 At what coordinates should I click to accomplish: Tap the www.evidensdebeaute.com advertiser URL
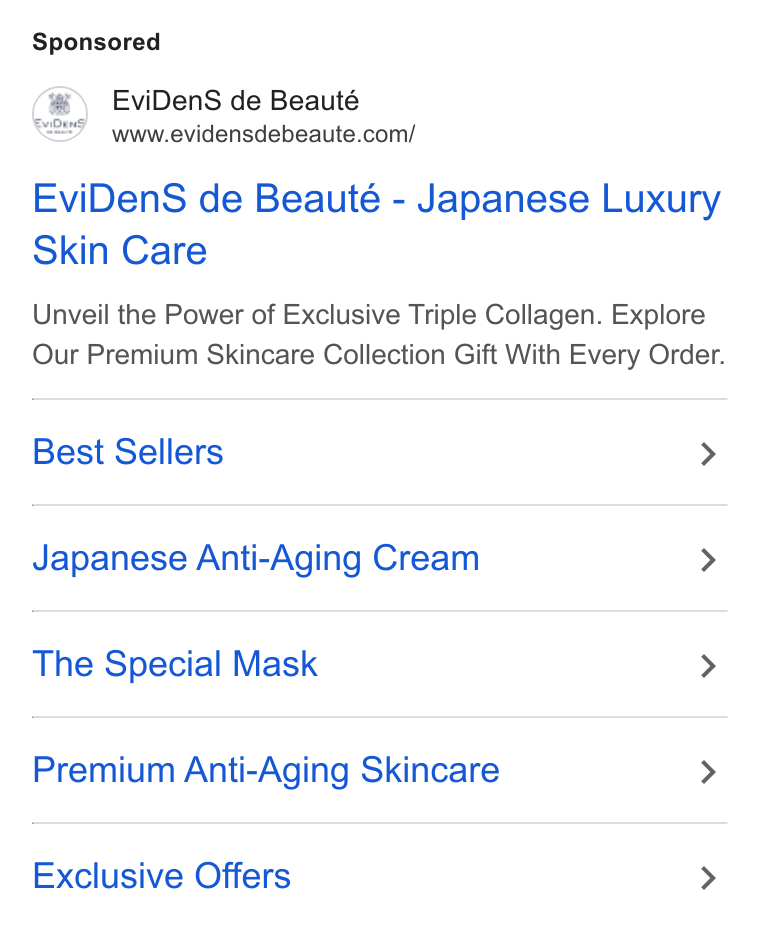point(263,134)
